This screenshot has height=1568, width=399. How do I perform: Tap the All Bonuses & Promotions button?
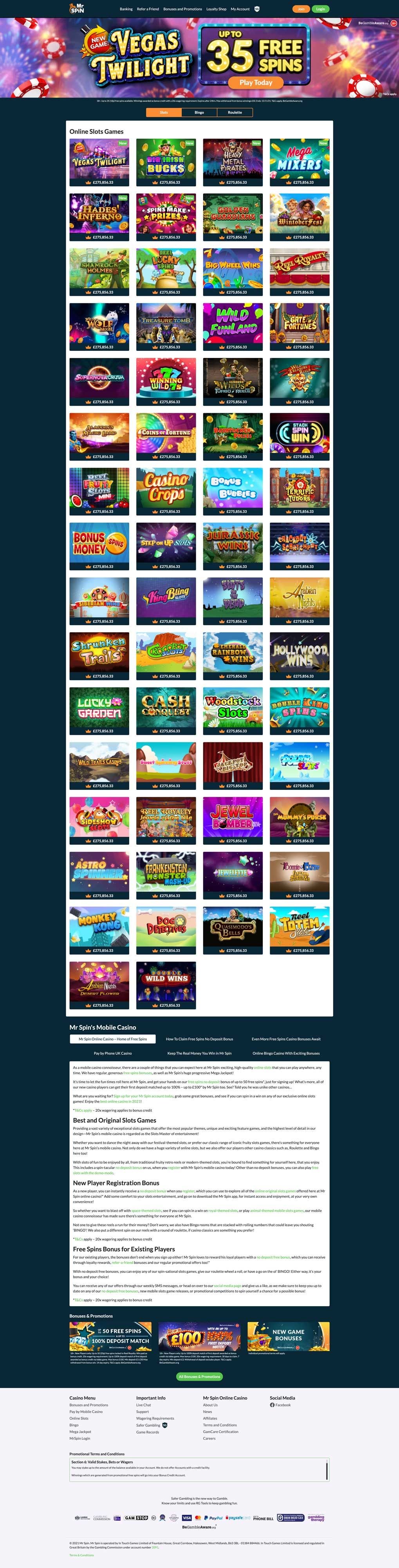click(200, 1376)
